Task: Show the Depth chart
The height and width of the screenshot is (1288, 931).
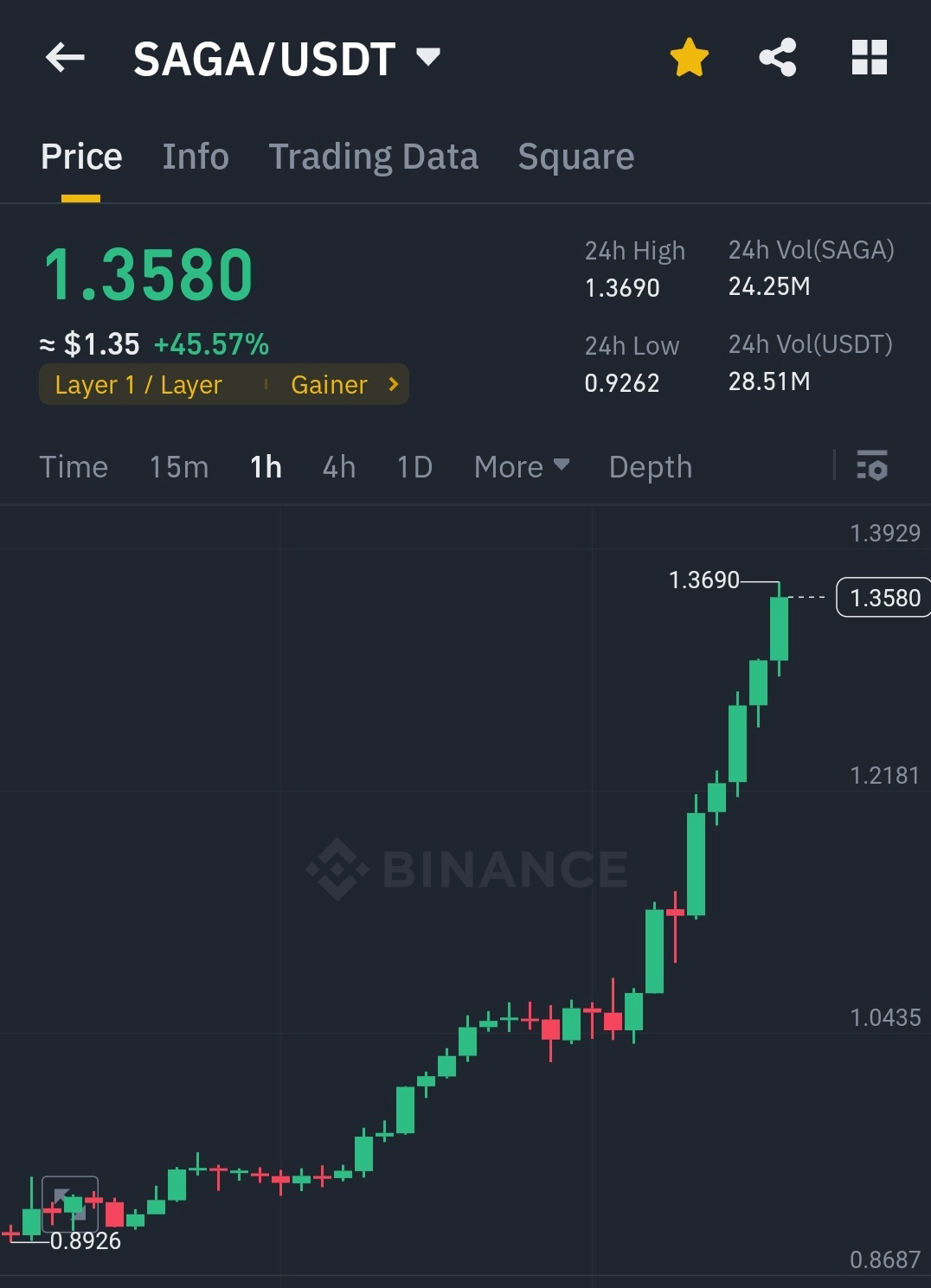Action: tap(651, 467)
